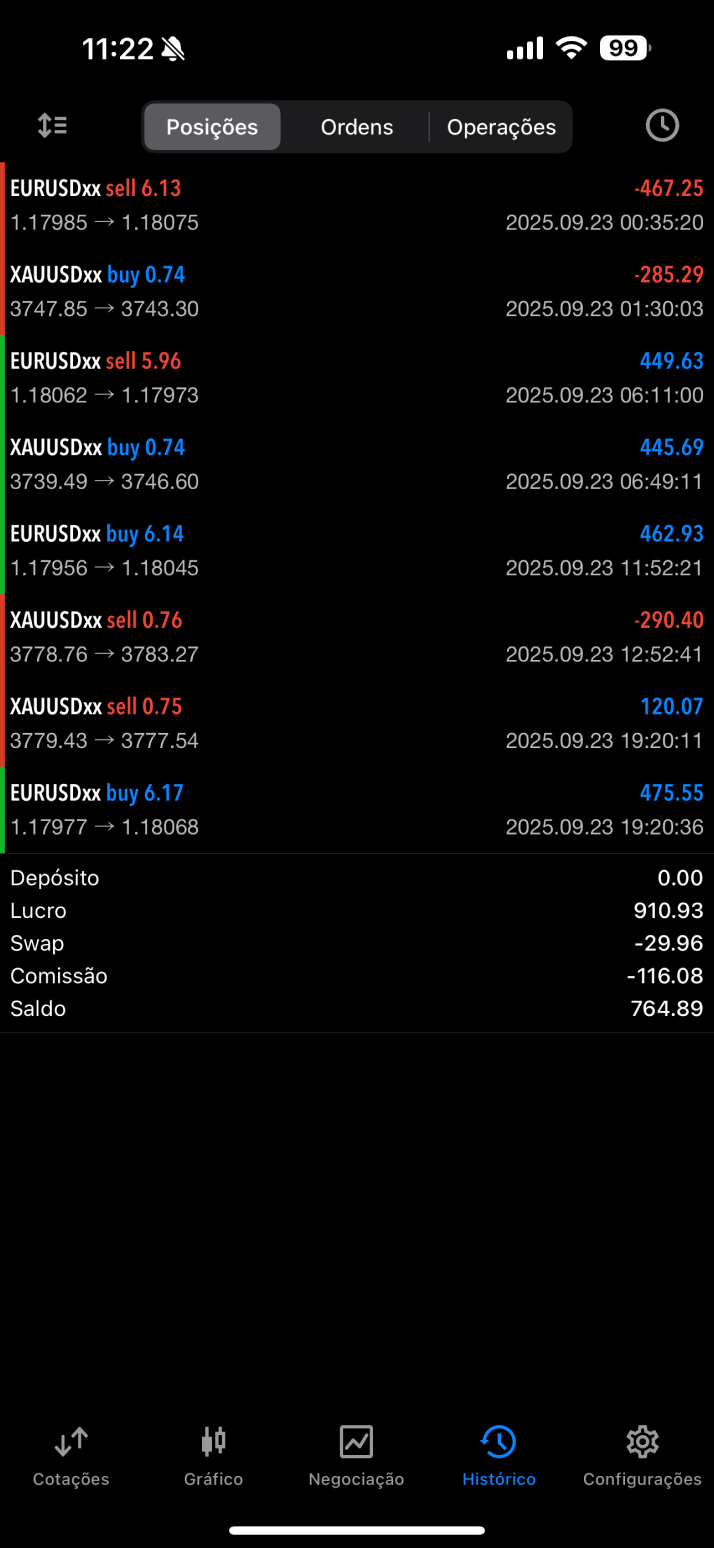Screen dimensions: 714x1548
Task: Select the Posições segment
Action: point(212,127)
